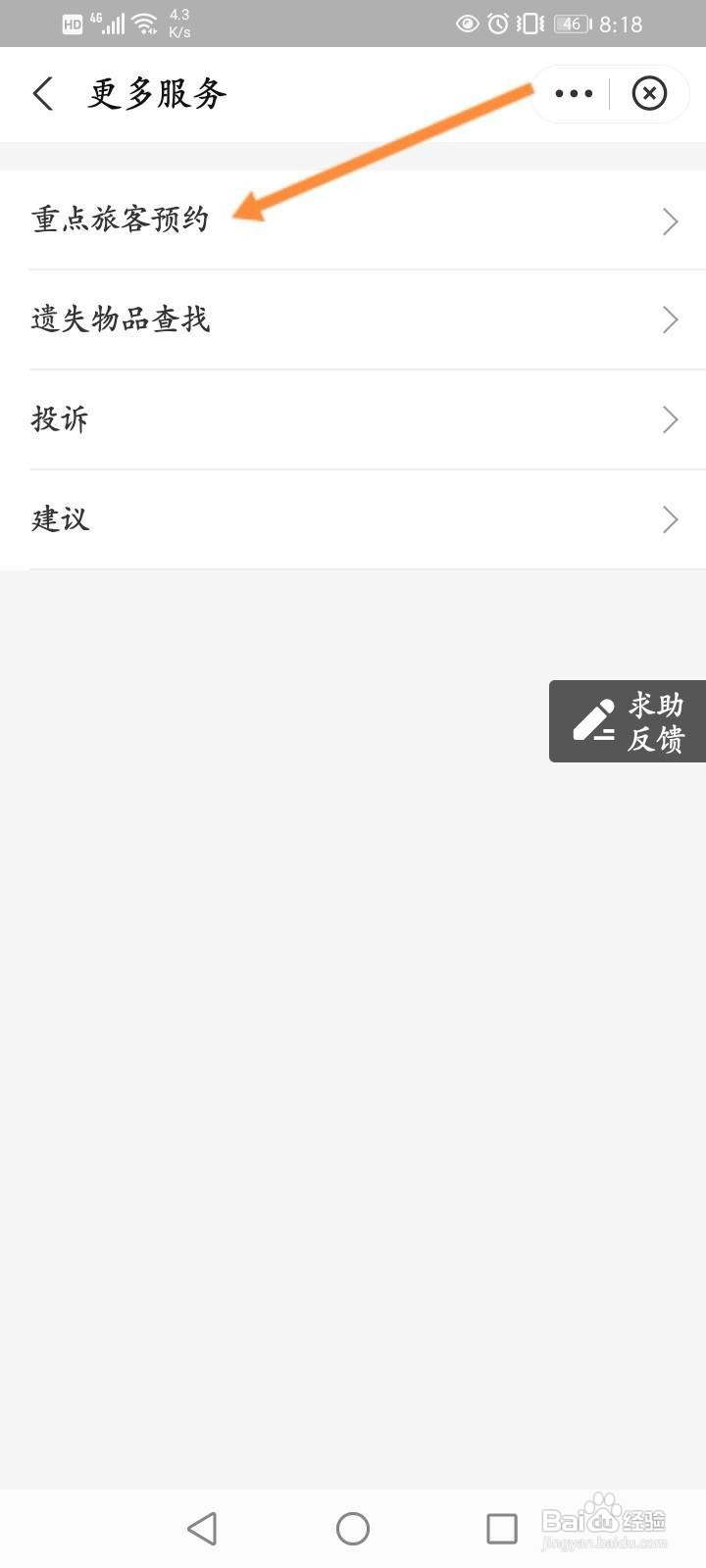
Task: Expand the 投诉 row chevron
Action: 670,418
